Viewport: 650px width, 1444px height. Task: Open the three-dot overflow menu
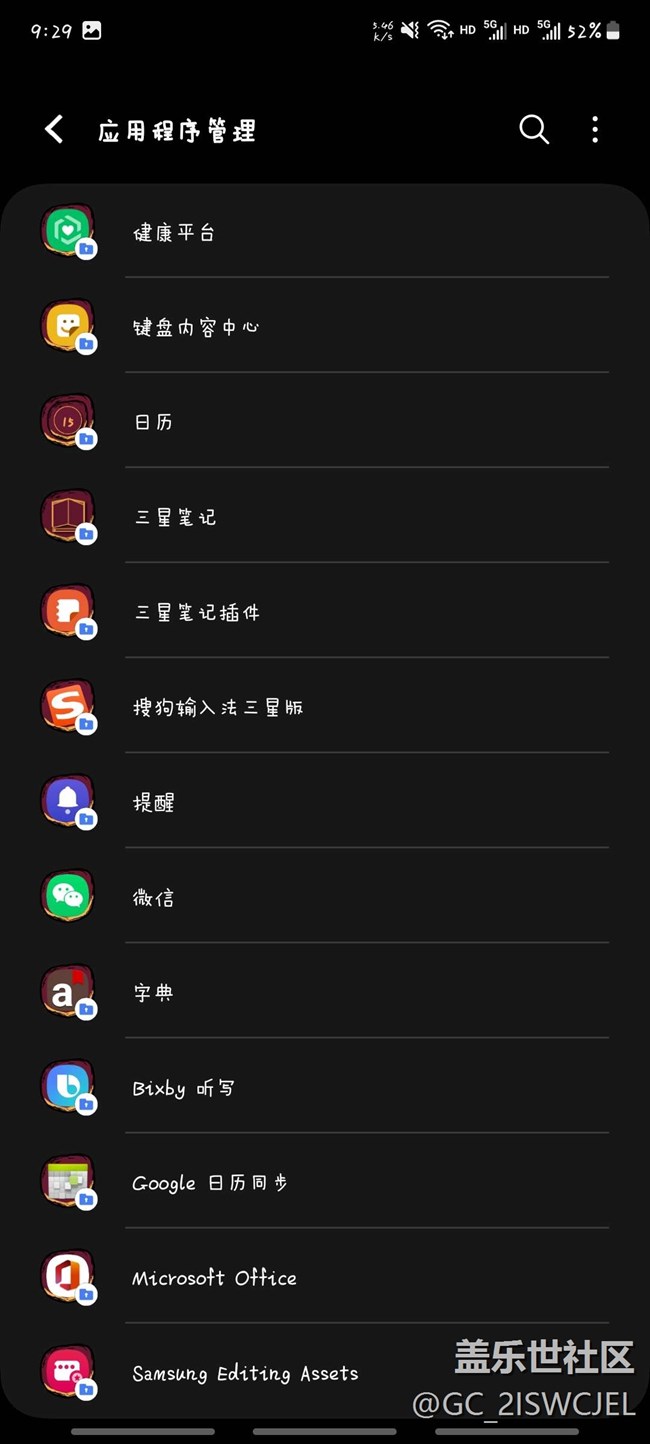tap(595, 130)
